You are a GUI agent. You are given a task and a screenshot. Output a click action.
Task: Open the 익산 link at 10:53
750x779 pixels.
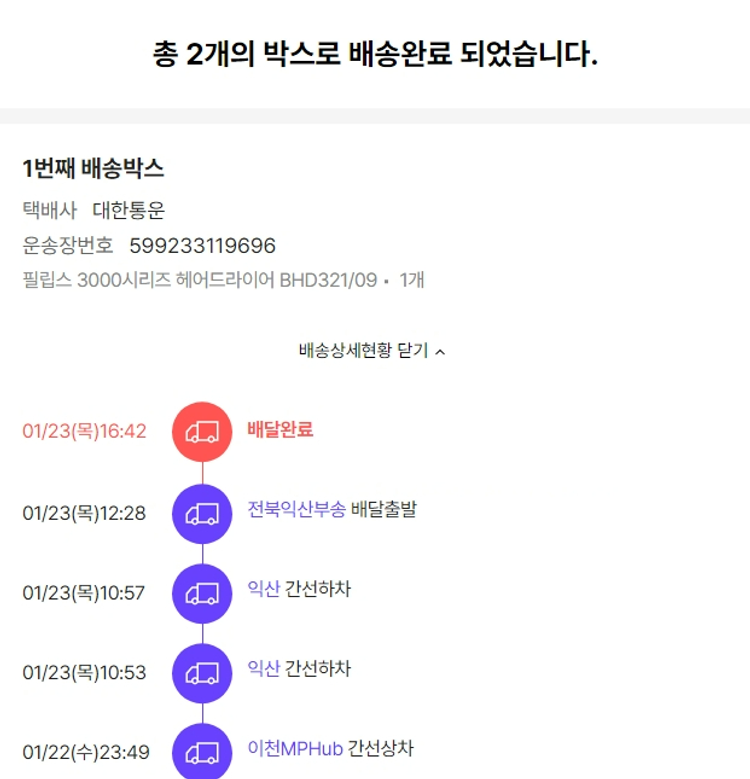264,668
